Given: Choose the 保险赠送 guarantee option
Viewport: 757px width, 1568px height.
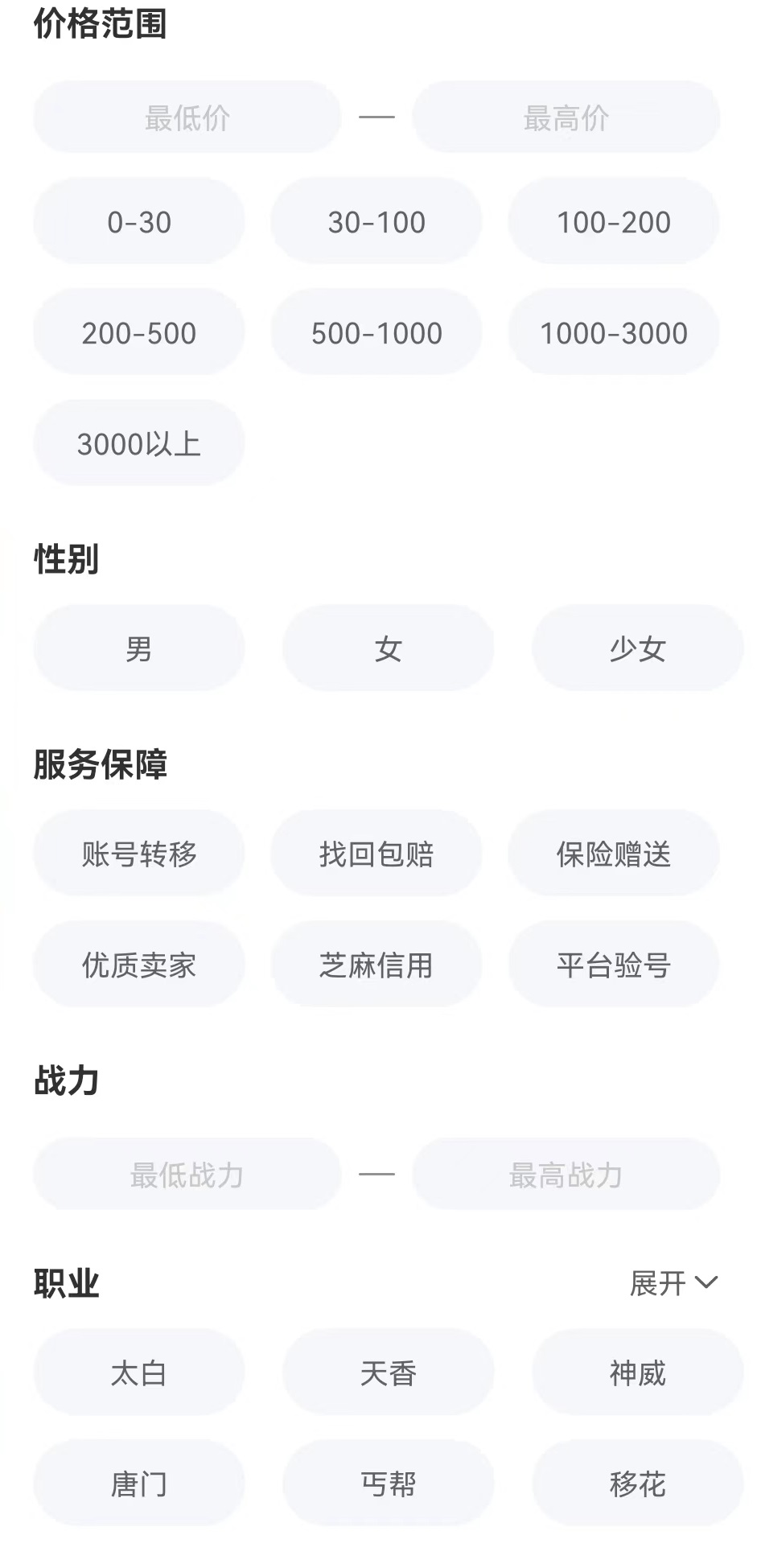Looking at the screenshot, I should tap(613, 854).
